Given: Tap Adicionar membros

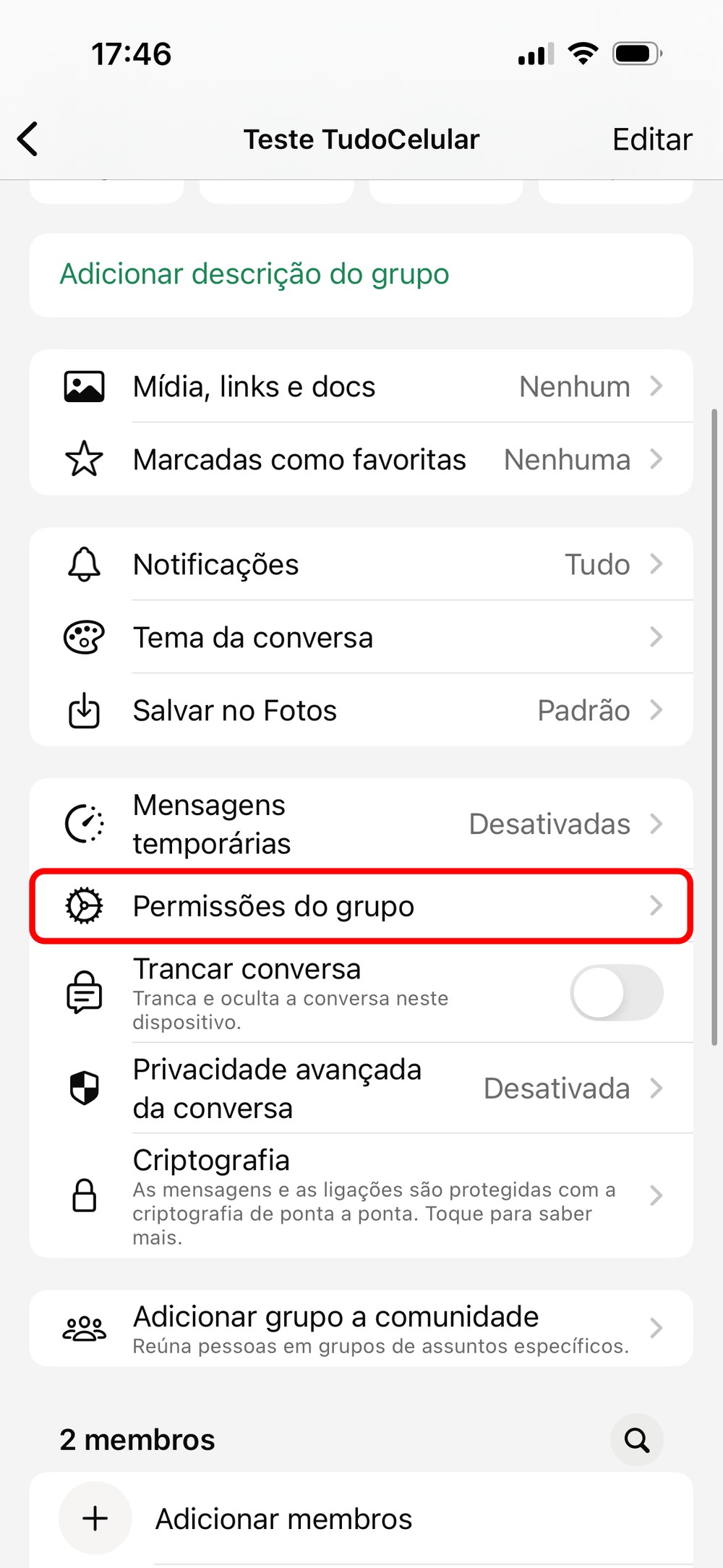Looking at the screenshot, I should click(283, 1519).
